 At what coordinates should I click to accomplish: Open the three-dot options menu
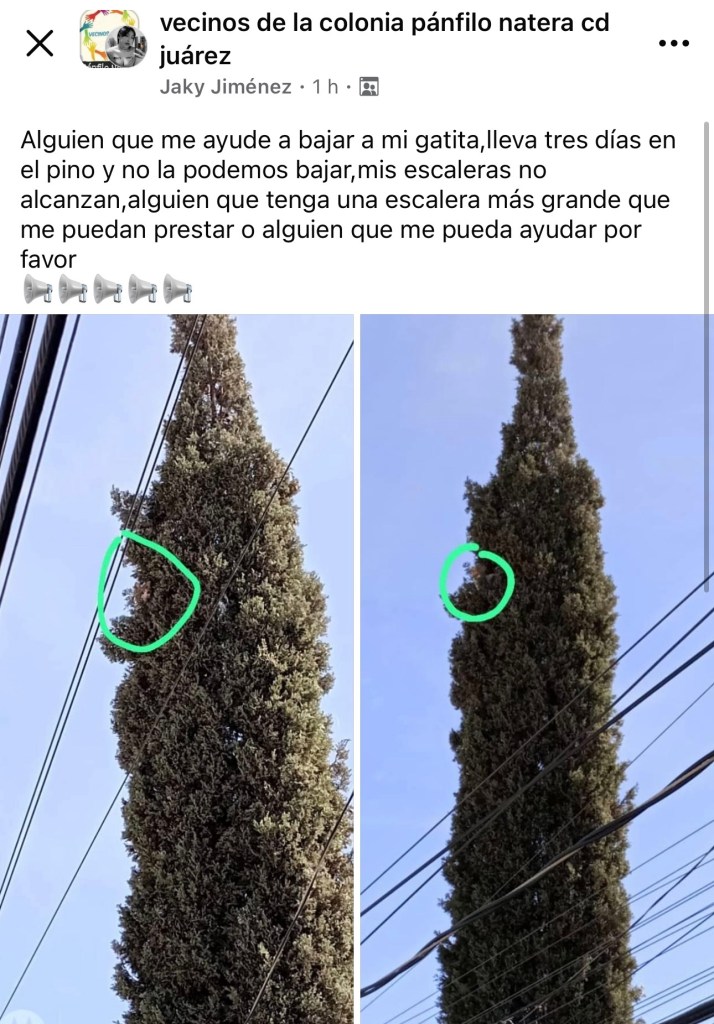[675, 44]
